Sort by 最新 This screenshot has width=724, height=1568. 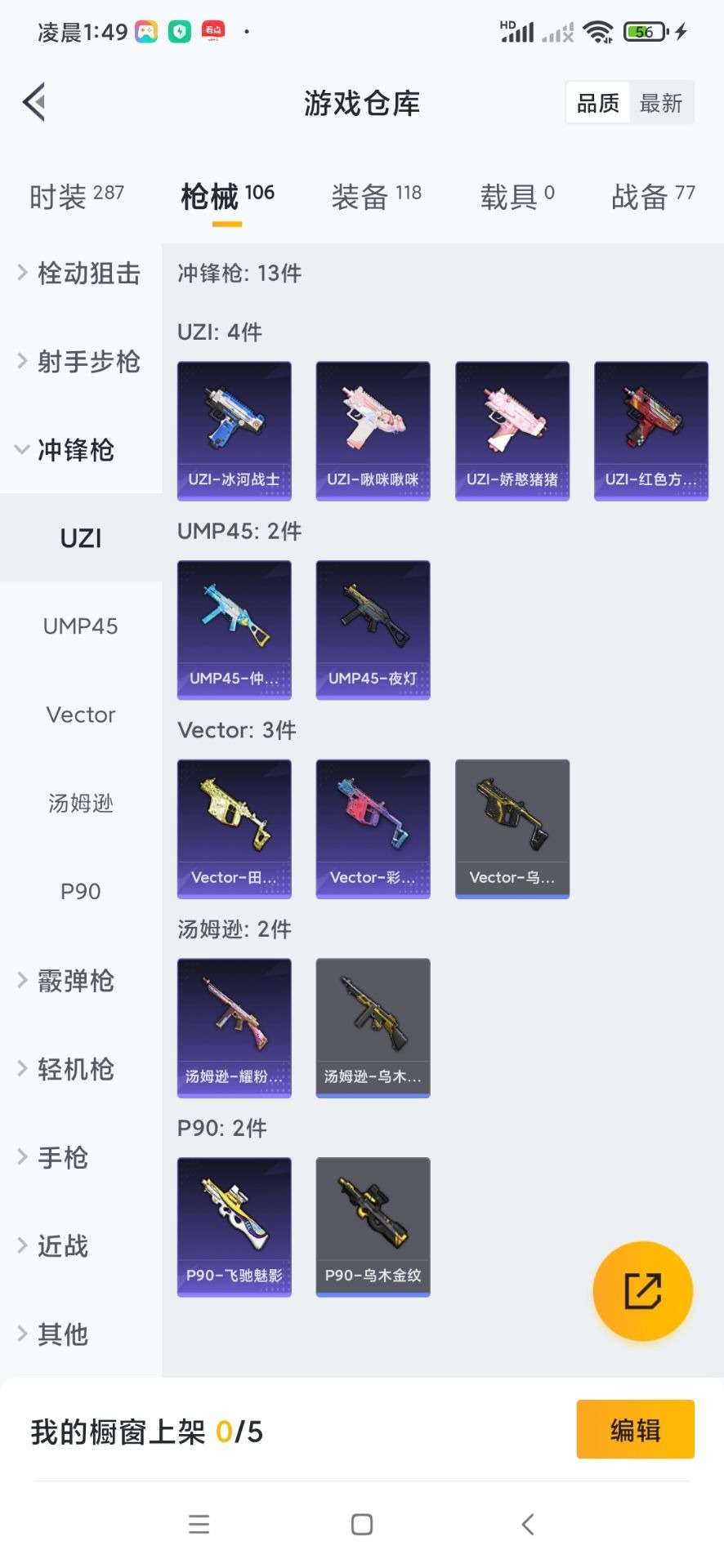coord(660,103)
